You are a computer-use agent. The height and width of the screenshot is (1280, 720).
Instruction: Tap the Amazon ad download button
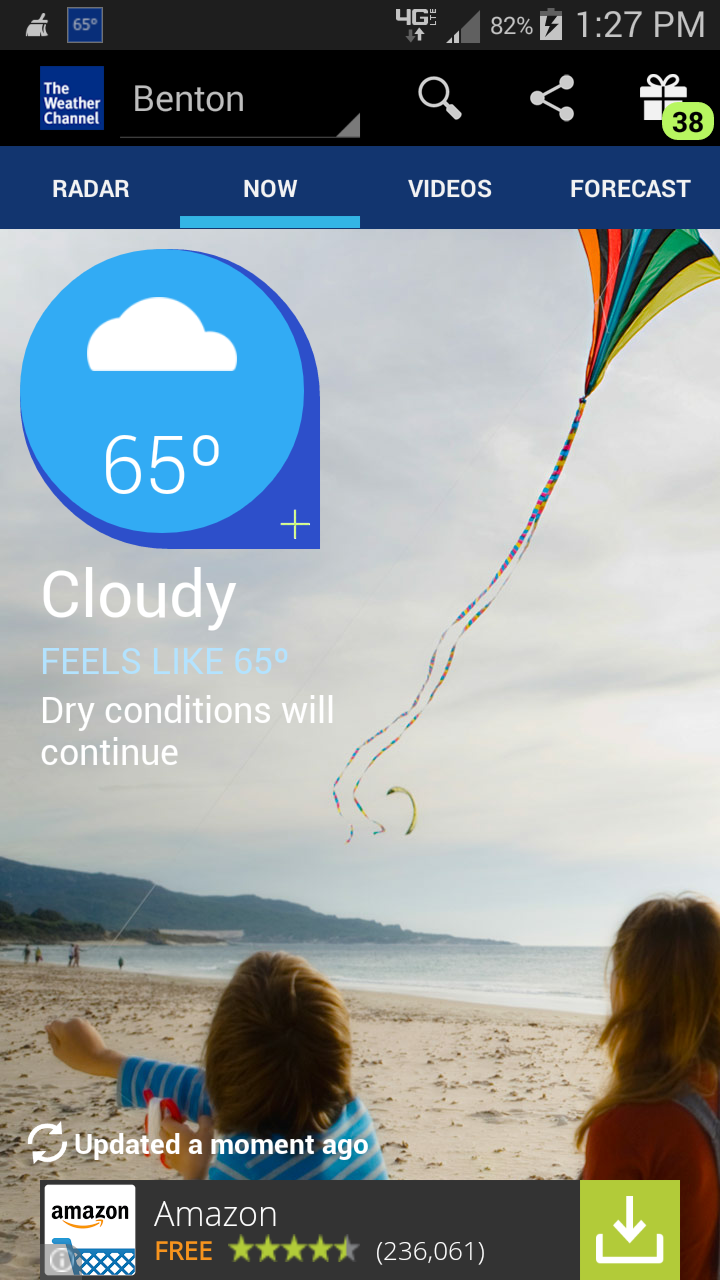(629, 1231)
